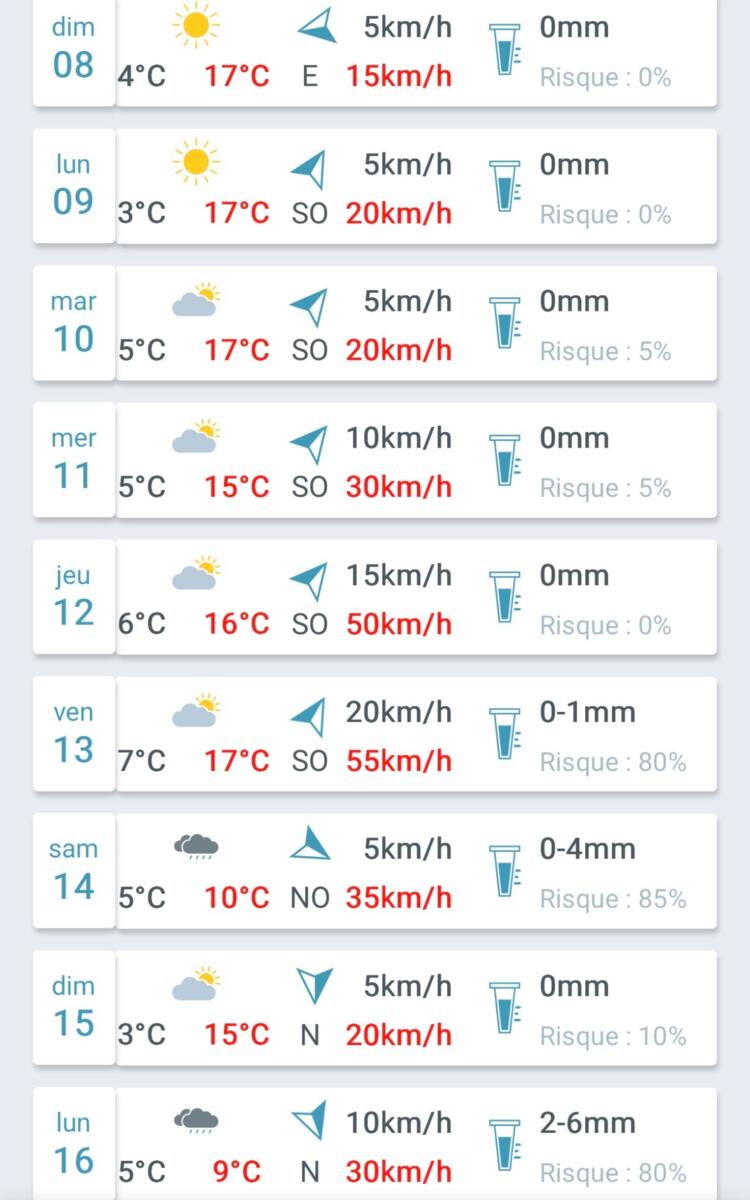Open the forecast for dim 08
This screenshot has width=750, height=1200.
[375, 52]
